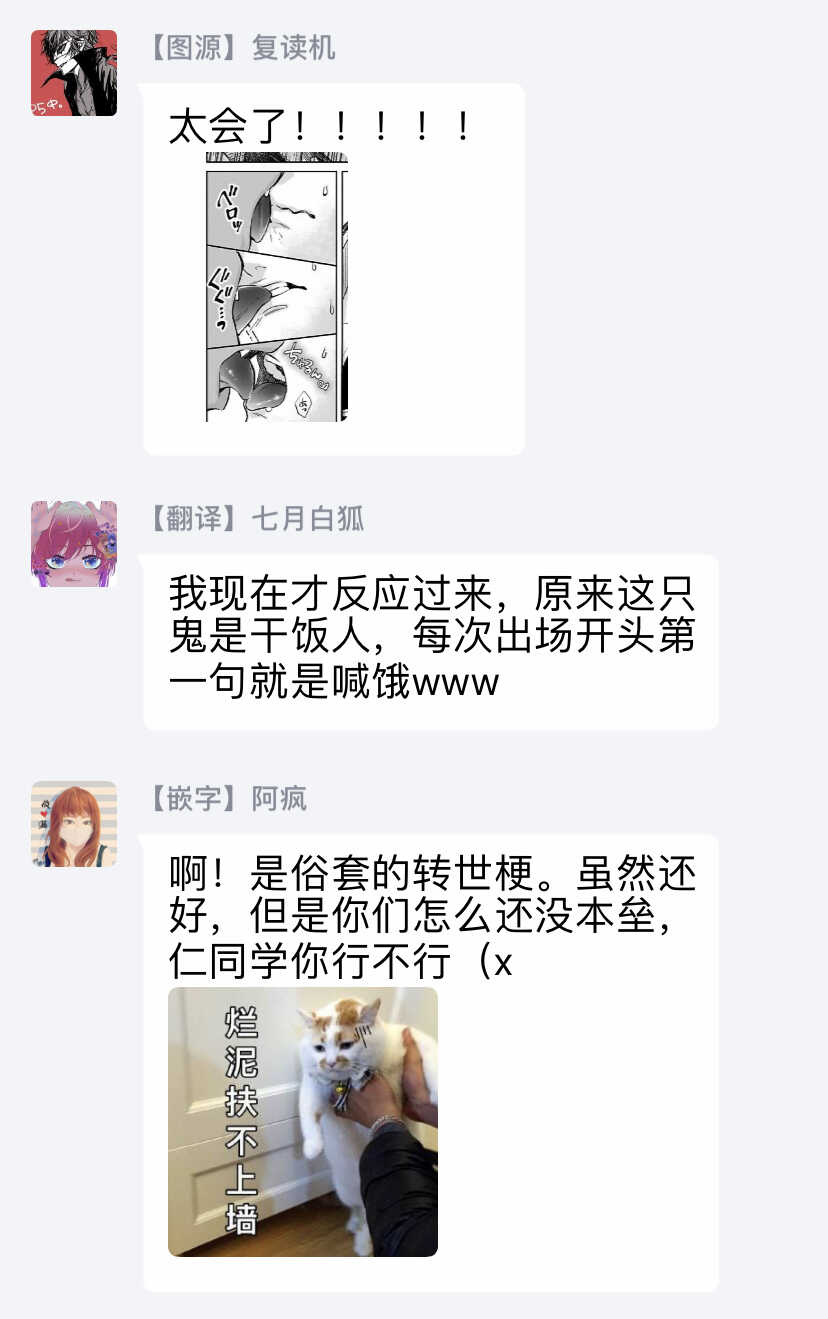Enlarge the cat meme image from 阿疯
Image resolution: width=828 pixels, height=1319 pixels.
(x=303, y=1121)
